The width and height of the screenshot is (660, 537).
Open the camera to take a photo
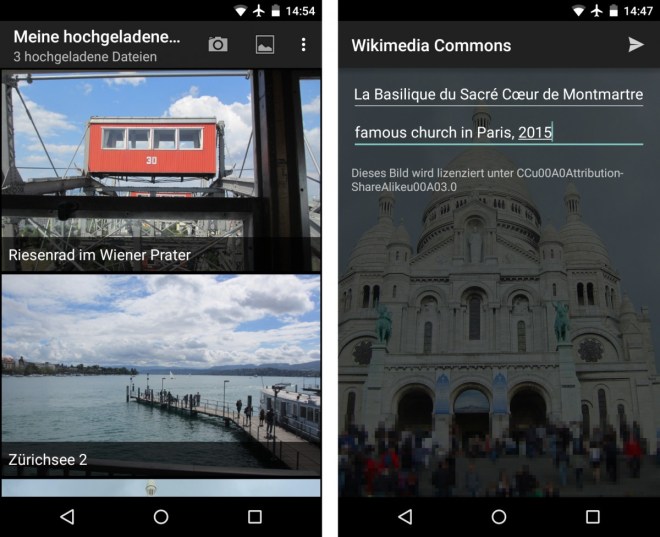217,45
